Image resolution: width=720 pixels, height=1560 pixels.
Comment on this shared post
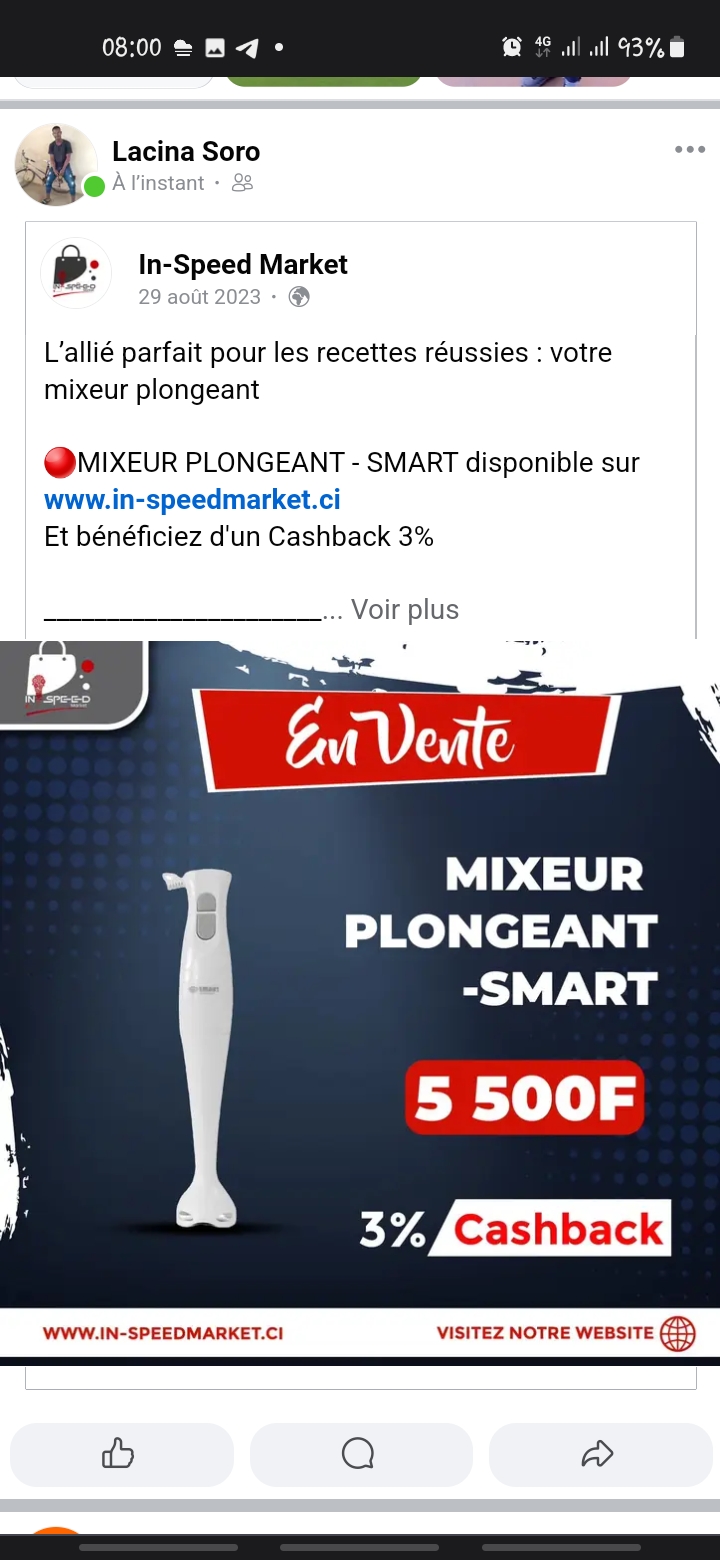click(360, 1454)
